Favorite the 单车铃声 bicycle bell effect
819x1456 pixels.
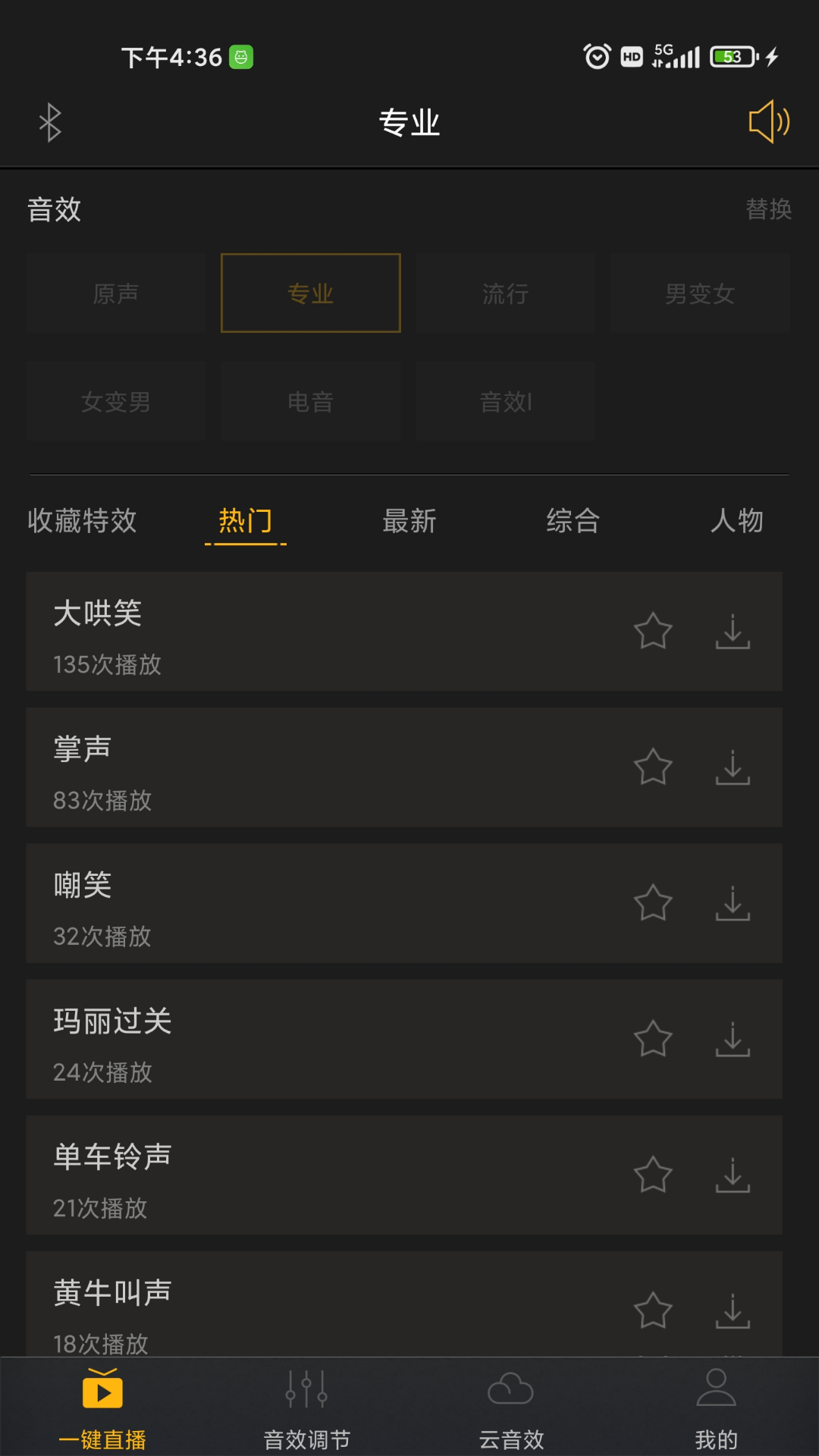(x=653, y=1174)
